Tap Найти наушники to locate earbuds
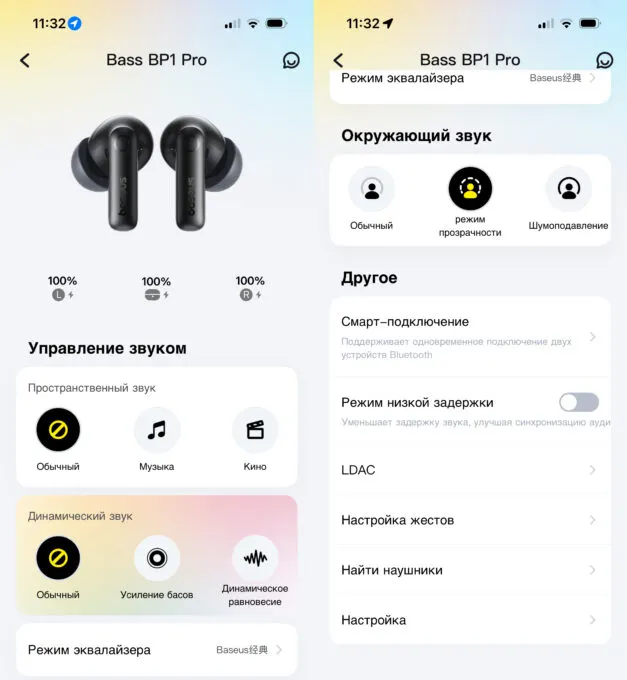The height and width of the screenshot is (680, 627). [x=470, y=570]
